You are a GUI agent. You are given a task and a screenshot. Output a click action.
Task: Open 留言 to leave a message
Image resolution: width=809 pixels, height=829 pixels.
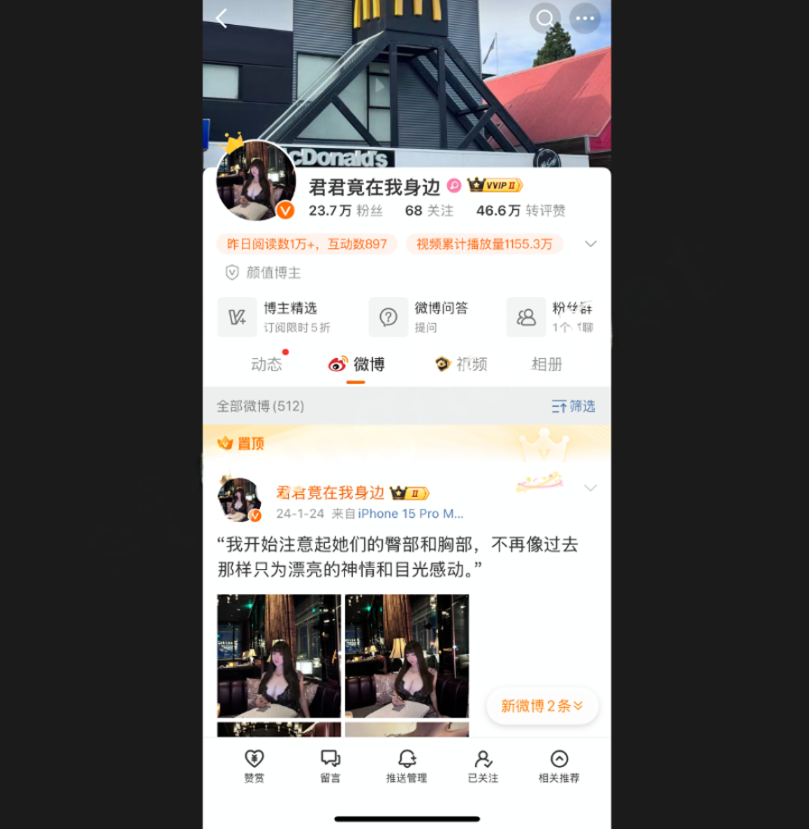tap(331, 766)
